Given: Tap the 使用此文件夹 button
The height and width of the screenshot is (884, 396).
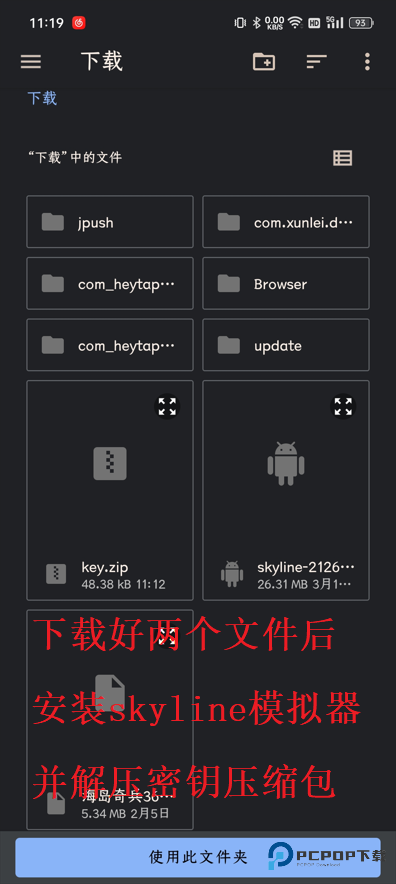Looking at the screenshot, I should point(198,858).
